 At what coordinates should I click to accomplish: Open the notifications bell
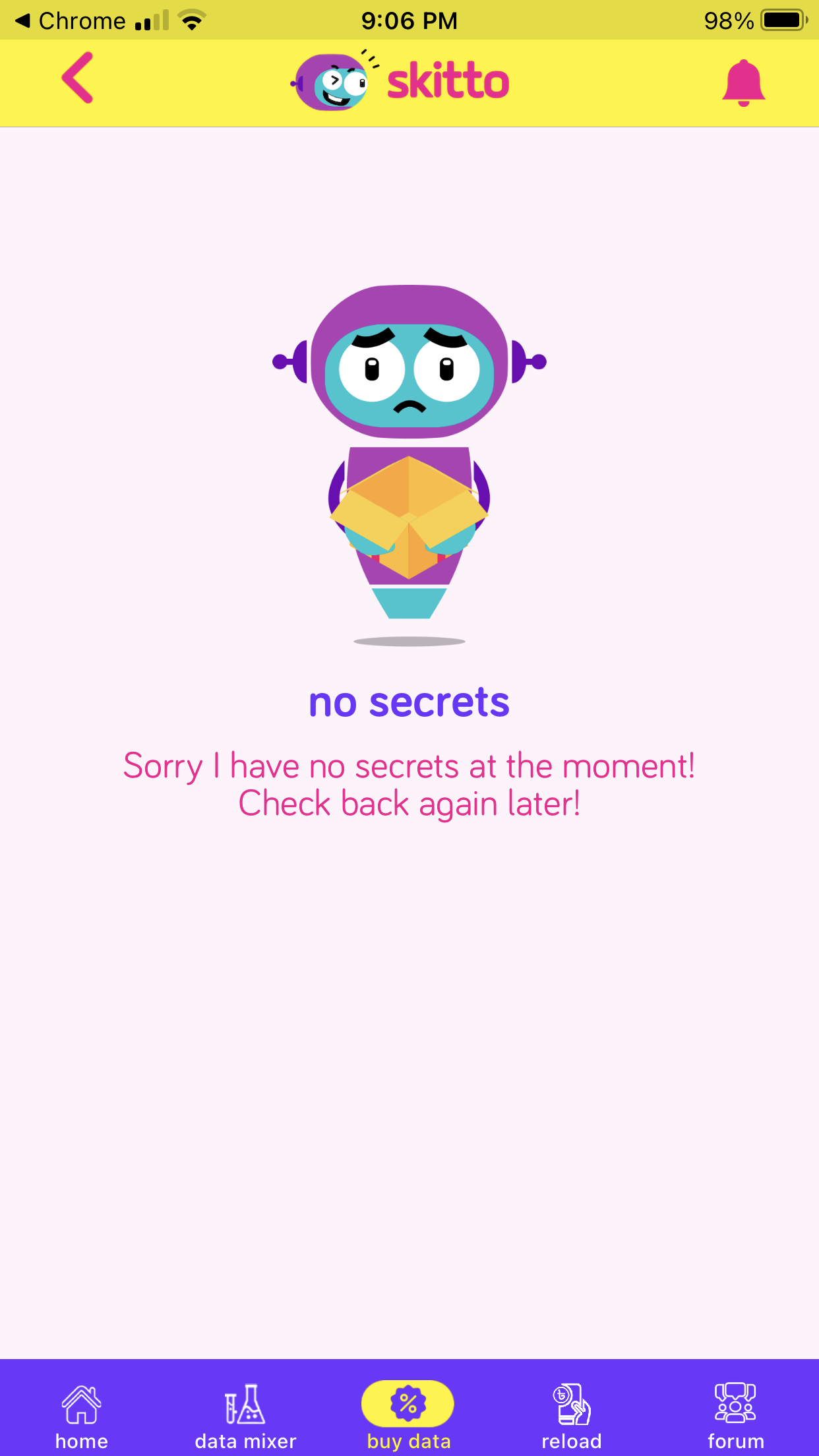(743, 82)
